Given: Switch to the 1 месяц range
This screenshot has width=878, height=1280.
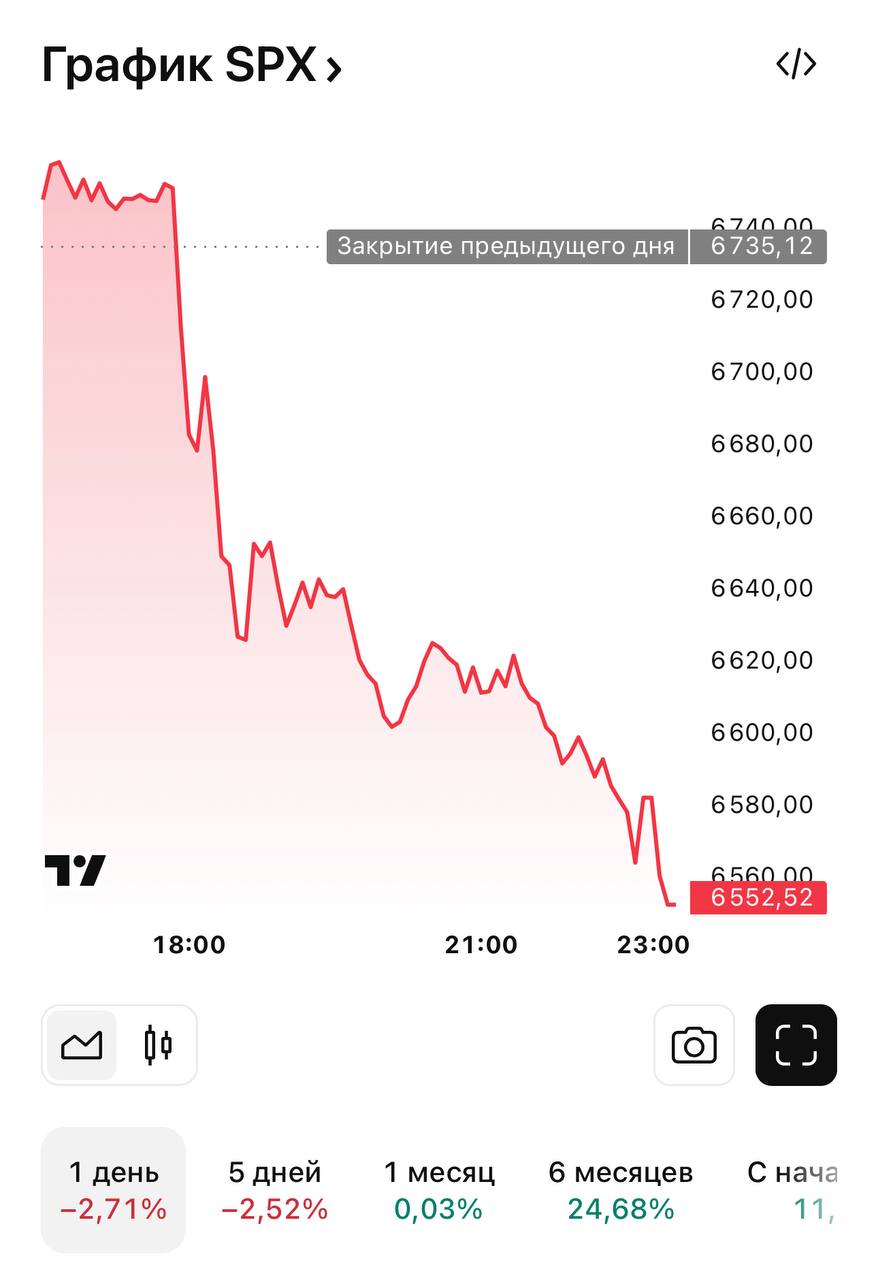Looking at the screenshot, I should click(439, 1190).
